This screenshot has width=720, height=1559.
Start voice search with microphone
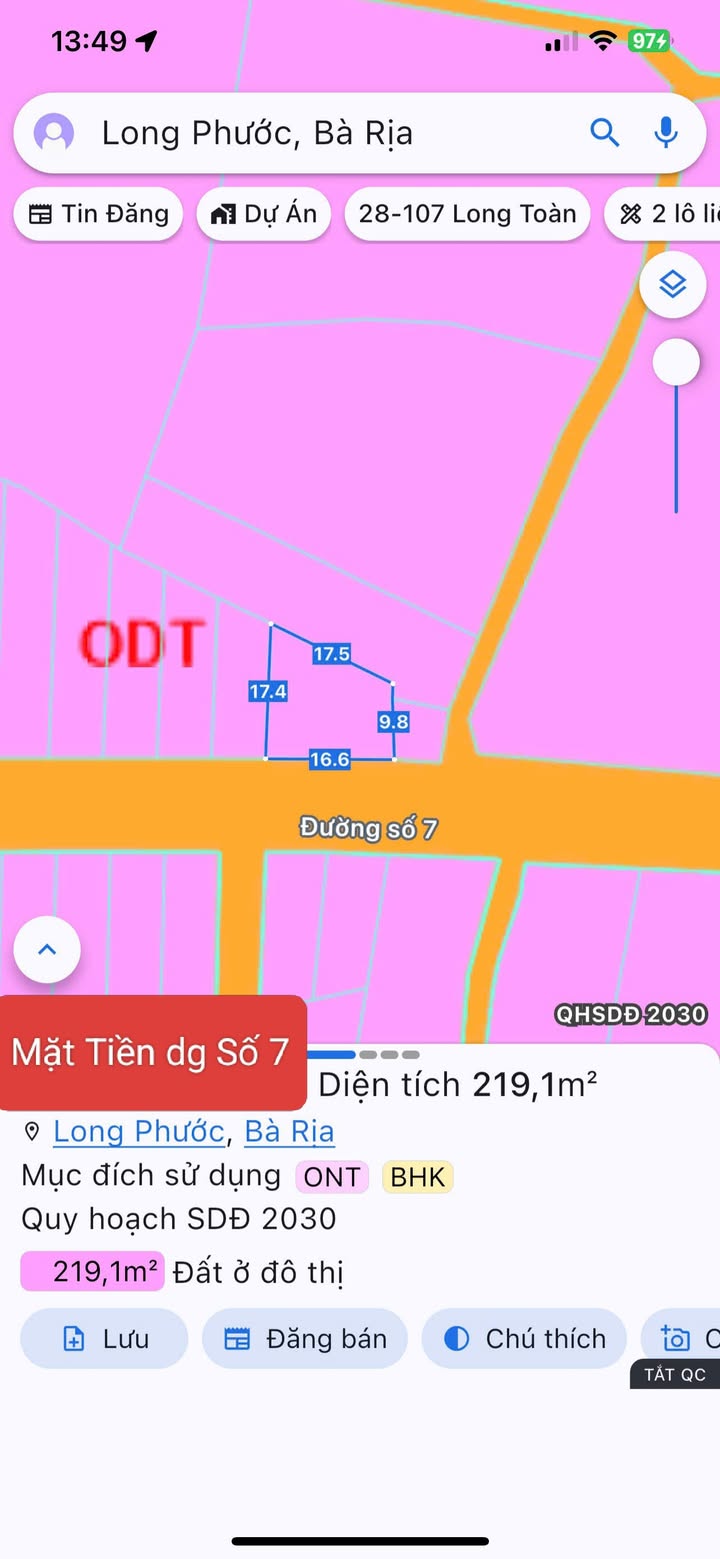(666, 132)
